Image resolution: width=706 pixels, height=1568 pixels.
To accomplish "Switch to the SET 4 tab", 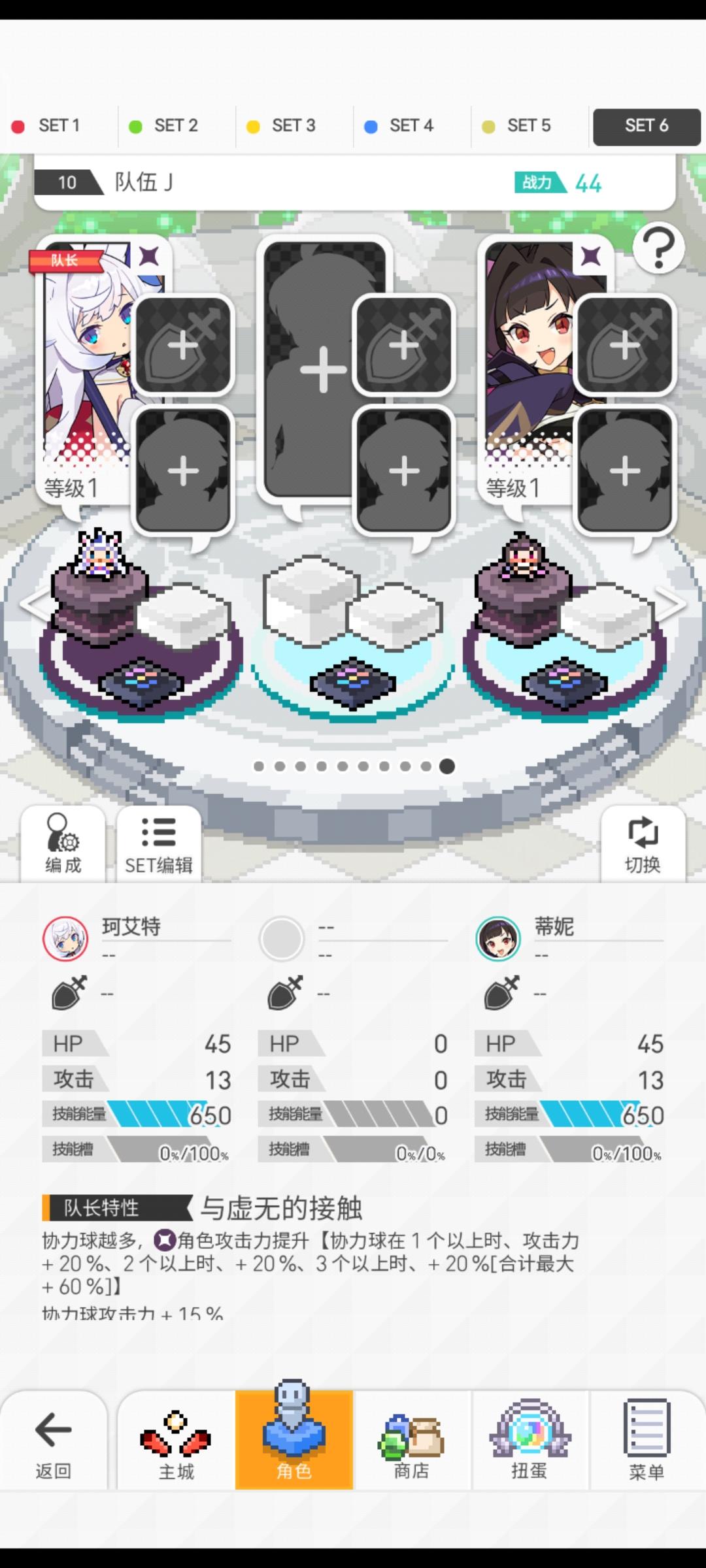I will click(411, 125).
